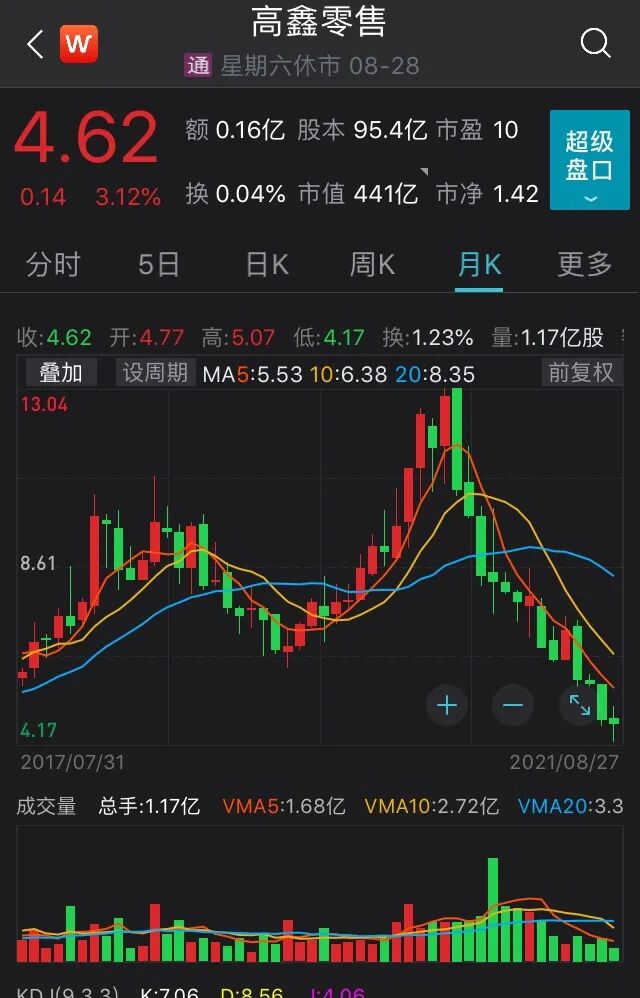
Task: Open the 更多 chart options
Action: 585,264
